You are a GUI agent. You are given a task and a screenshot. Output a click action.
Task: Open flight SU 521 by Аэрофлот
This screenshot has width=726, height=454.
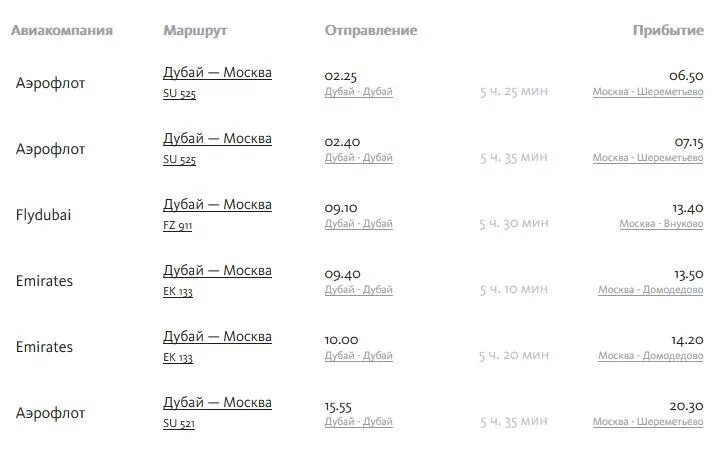179,423
